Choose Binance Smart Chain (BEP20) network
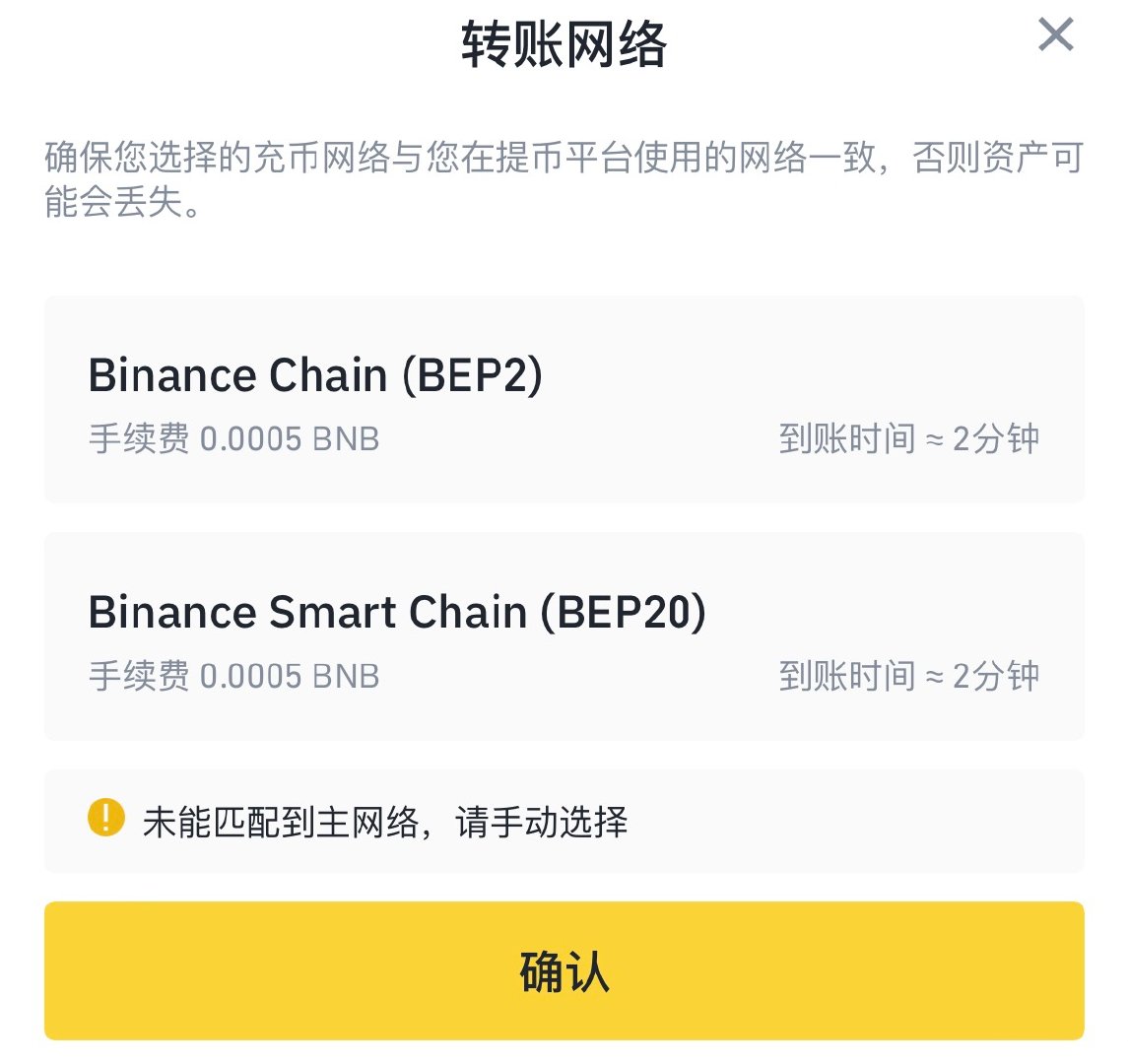This screenshot has width=1128, height=1064. 564,636
